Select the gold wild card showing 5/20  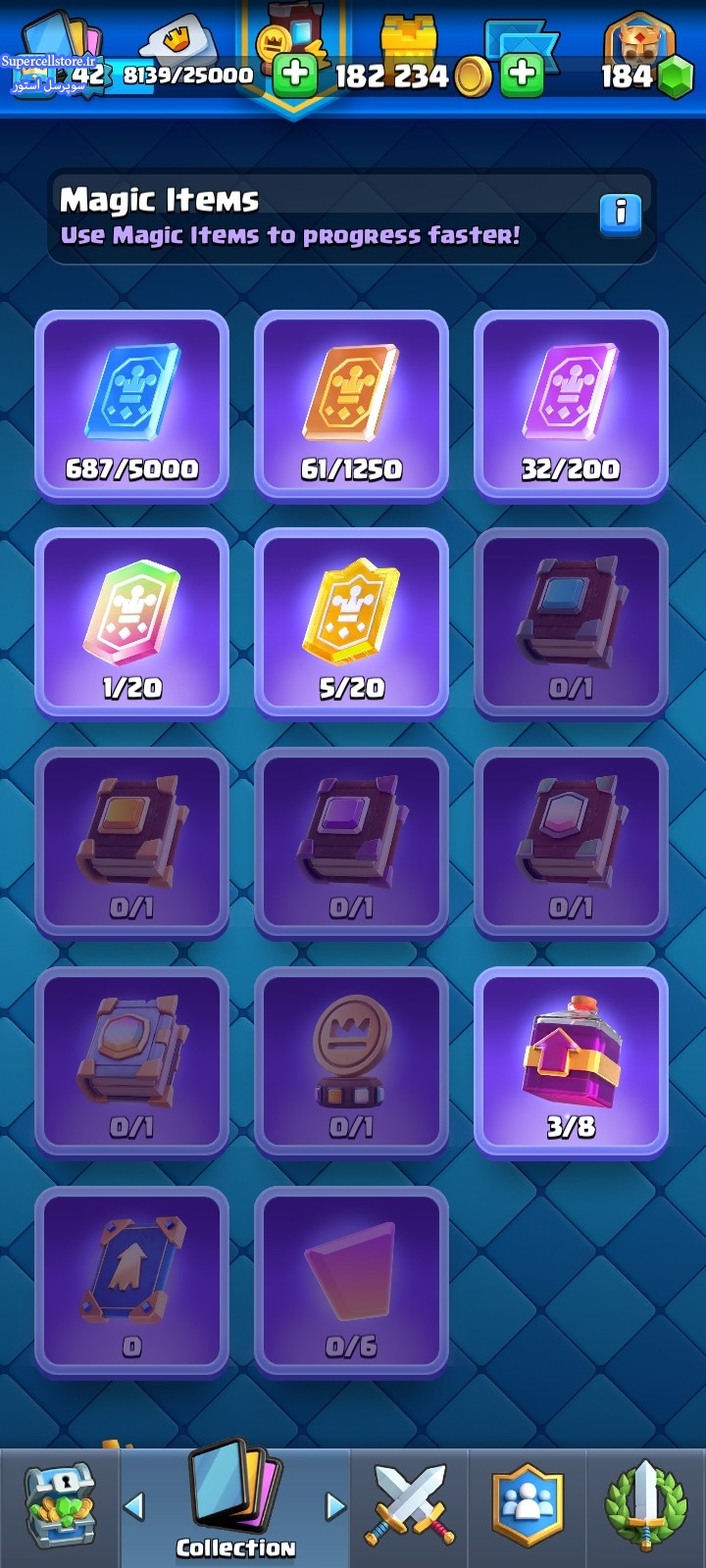coord(351,623)
